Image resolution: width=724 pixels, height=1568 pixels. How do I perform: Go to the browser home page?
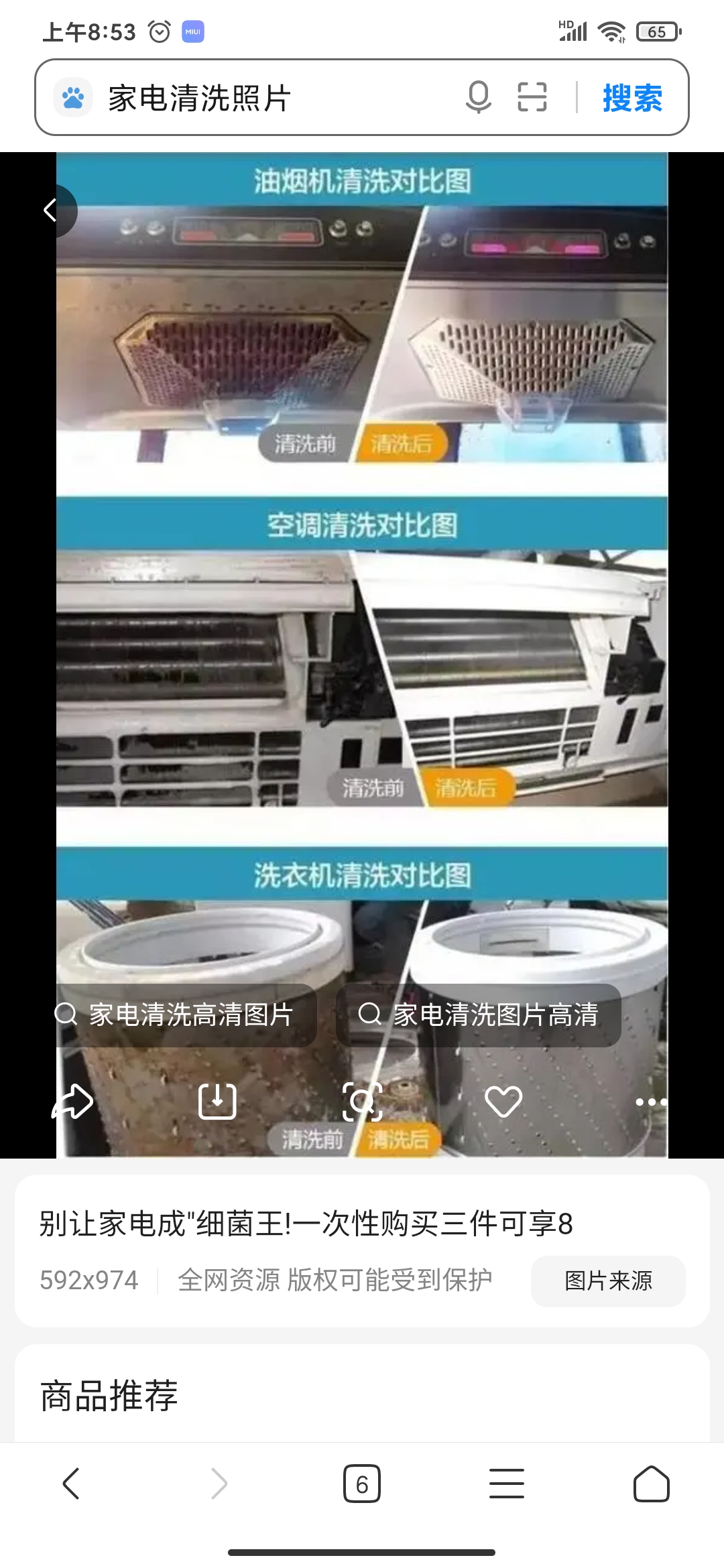pos(651,1484)
